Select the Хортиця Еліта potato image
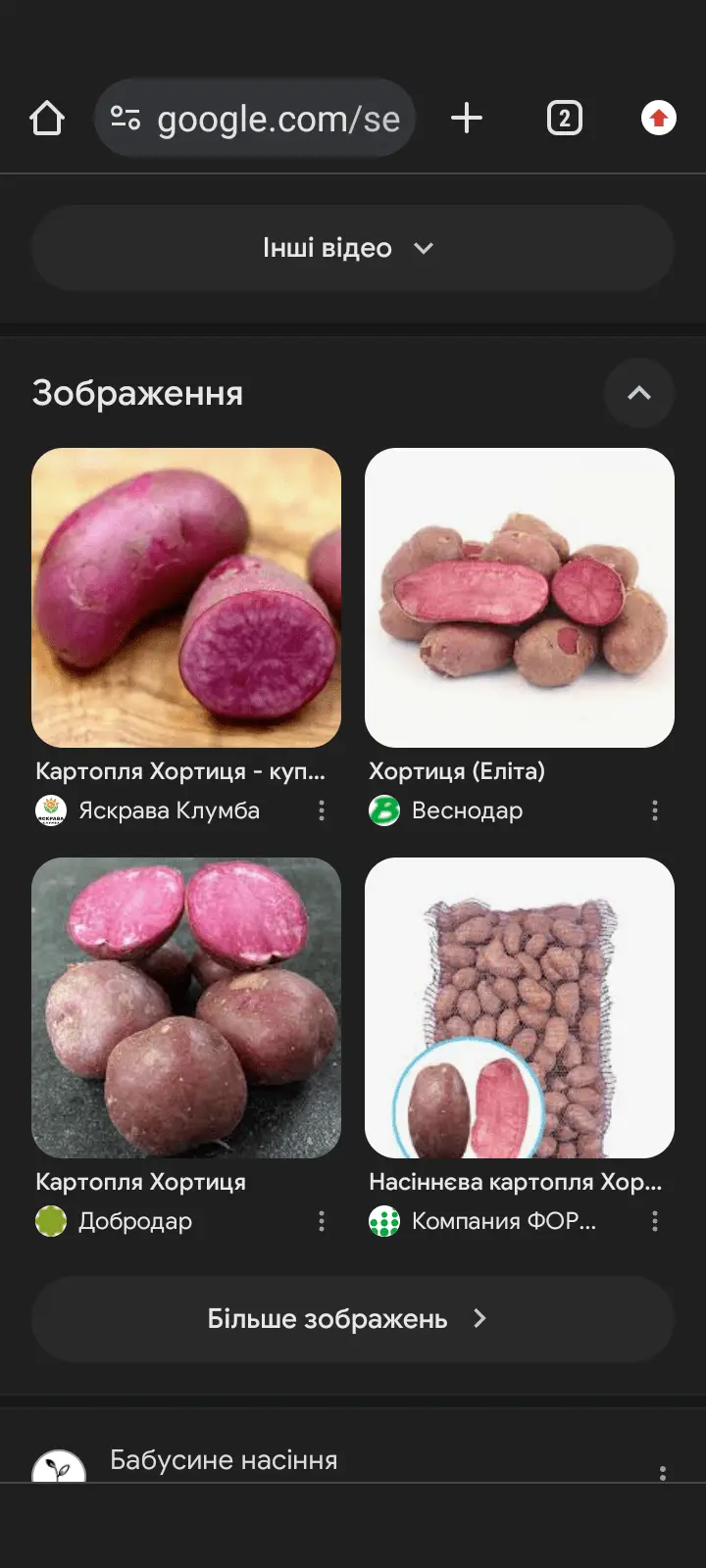 click(x=519, y=598)
